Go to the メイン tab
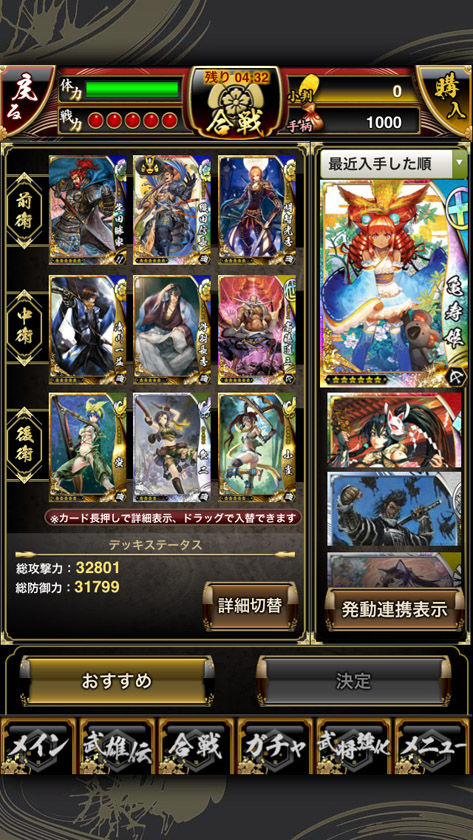The image size is (473, 840). coord(39,746)
